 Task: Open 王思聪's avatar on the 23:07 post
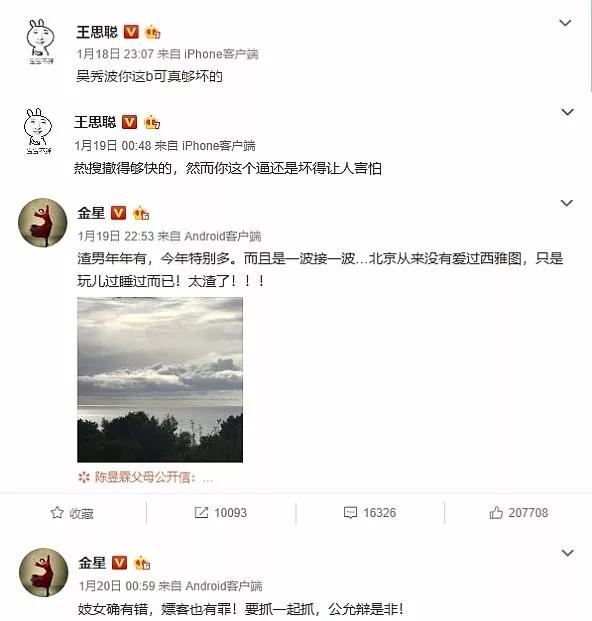(40, 41)
